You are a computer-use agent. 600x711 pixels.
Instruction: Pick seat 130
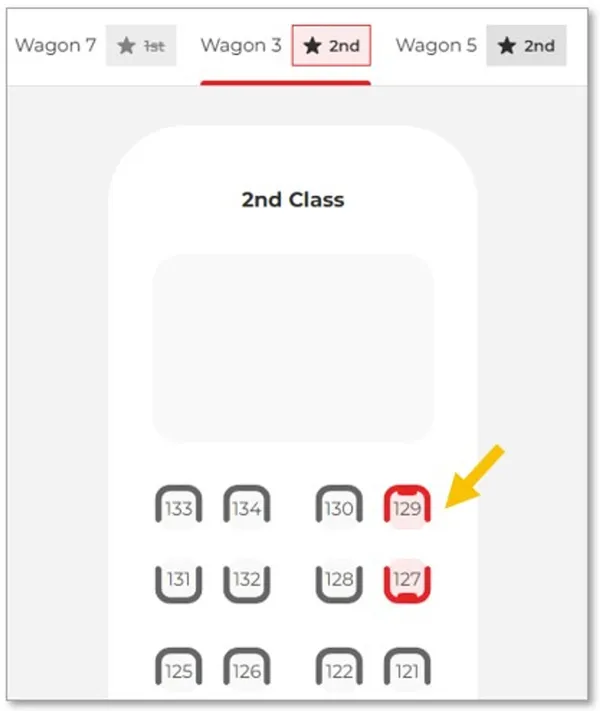tap(339, 507)
